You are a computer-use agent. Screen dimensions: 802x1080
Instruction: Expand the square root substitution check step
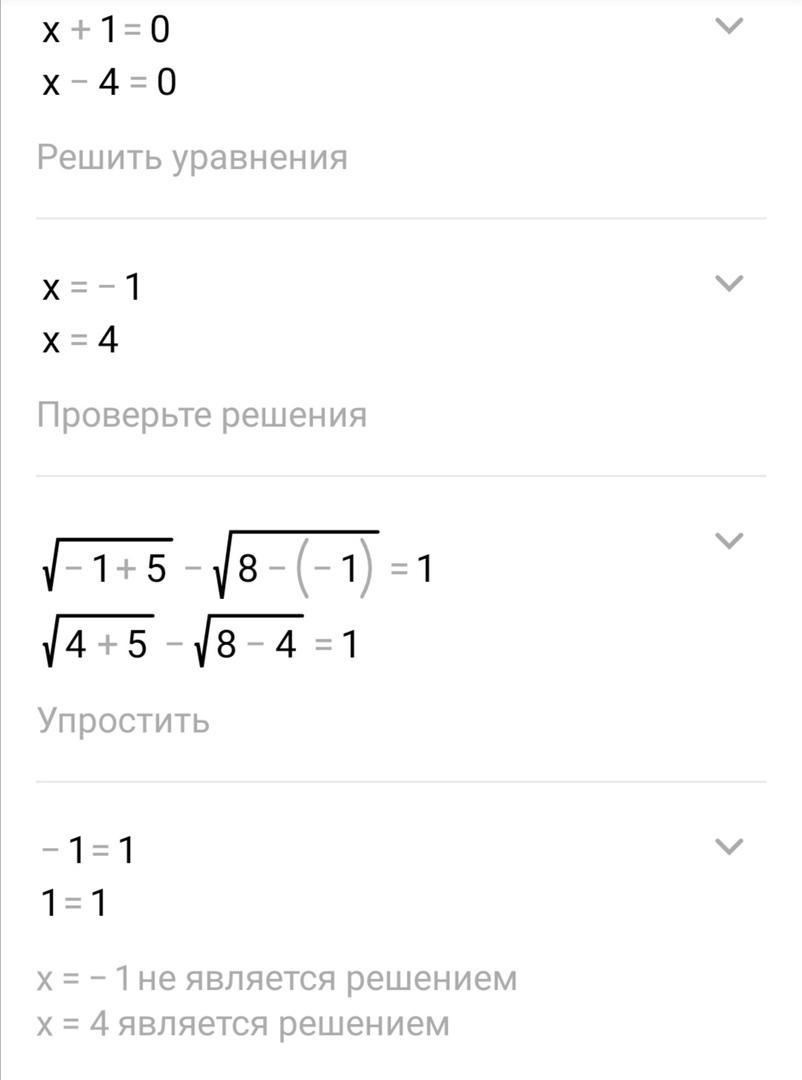click(730, 541)
